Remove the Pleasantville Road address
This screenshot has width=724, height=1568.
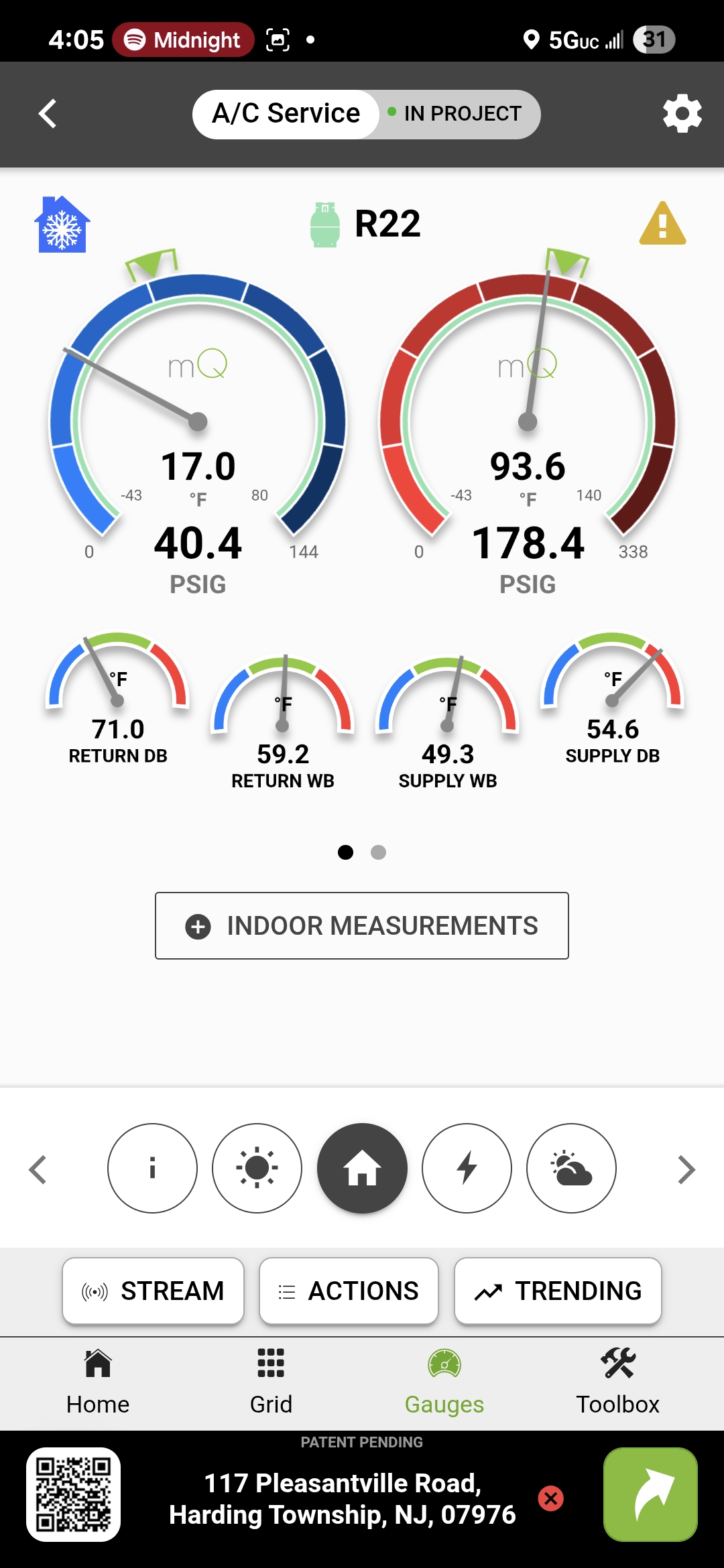pyautogui.click(x=551, y=1498)
